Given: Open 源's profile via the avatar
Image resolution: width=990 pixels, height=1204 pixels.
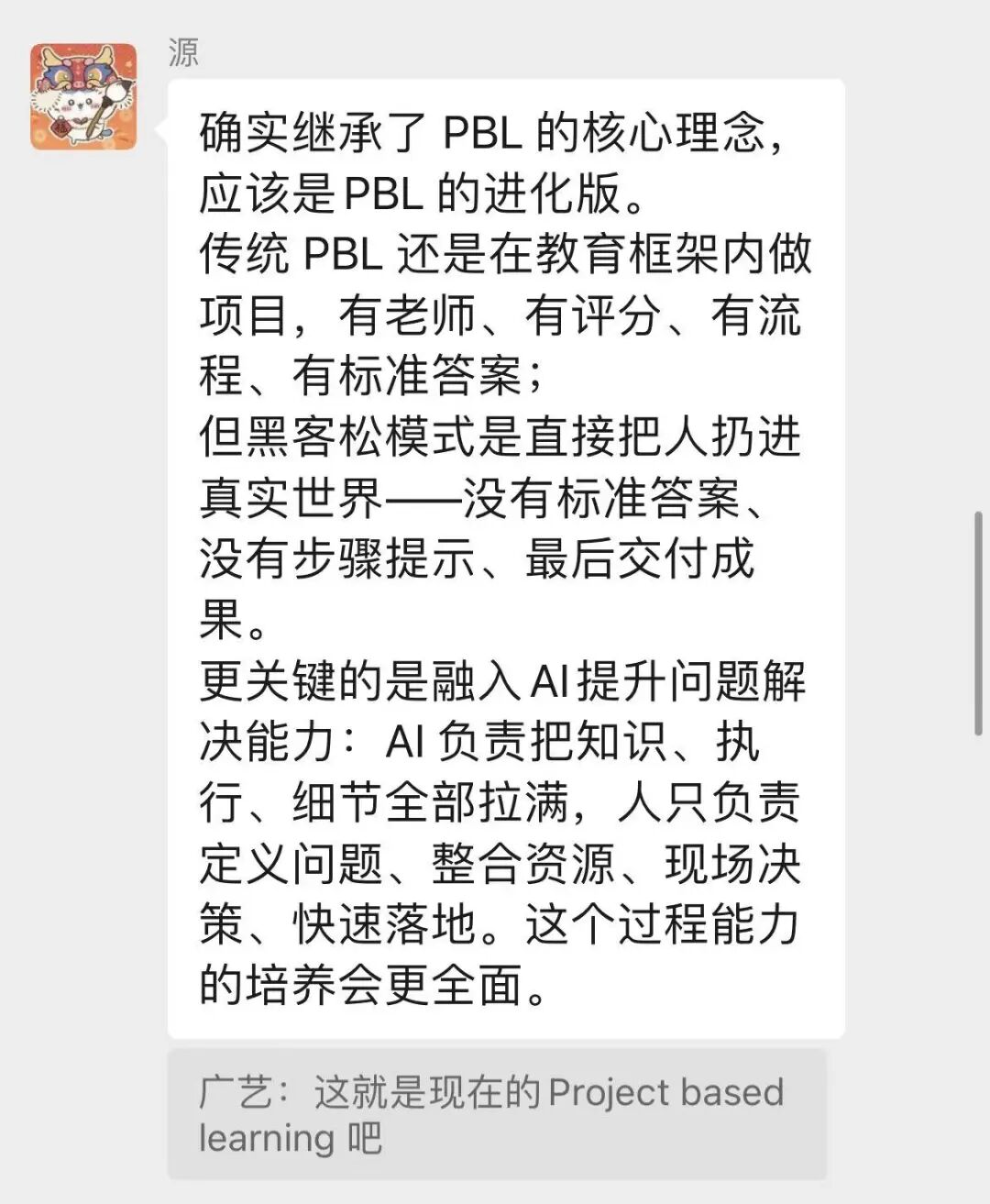Looking at the screenshot, I should (83, 96).
